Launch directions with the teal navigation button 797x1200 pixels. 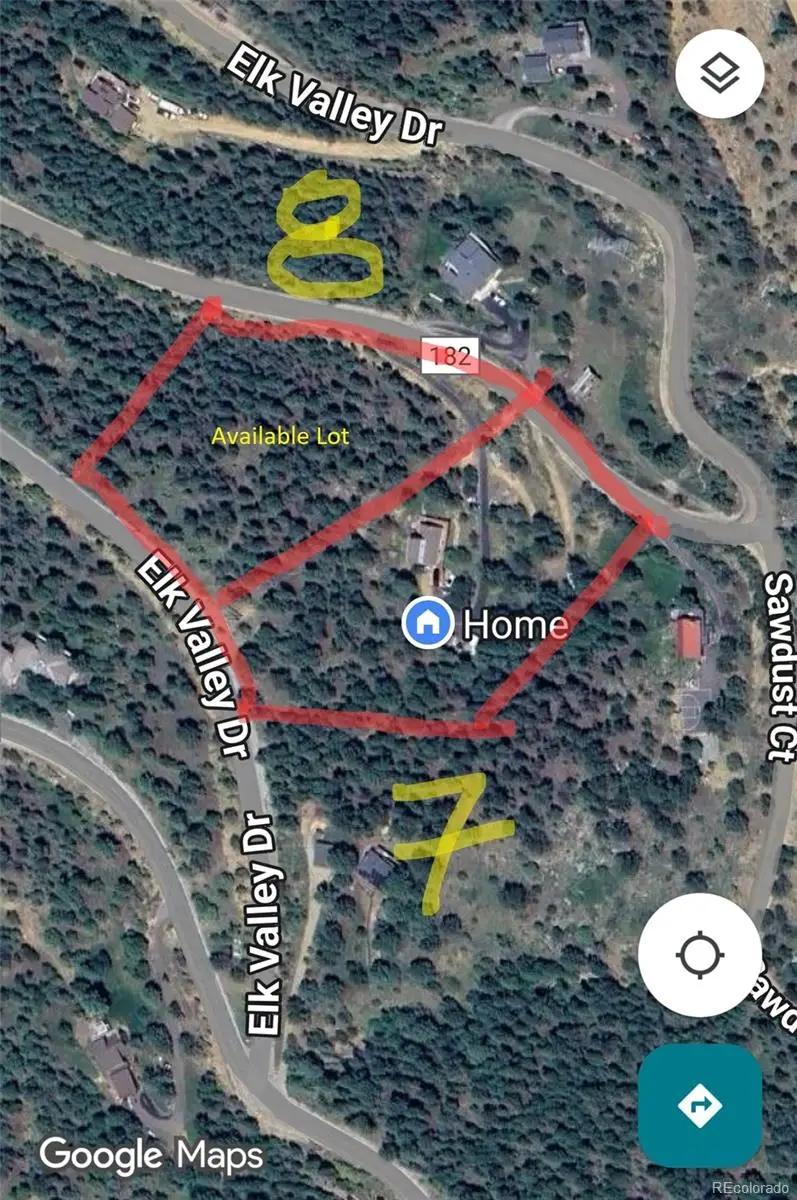point(699,1104)
